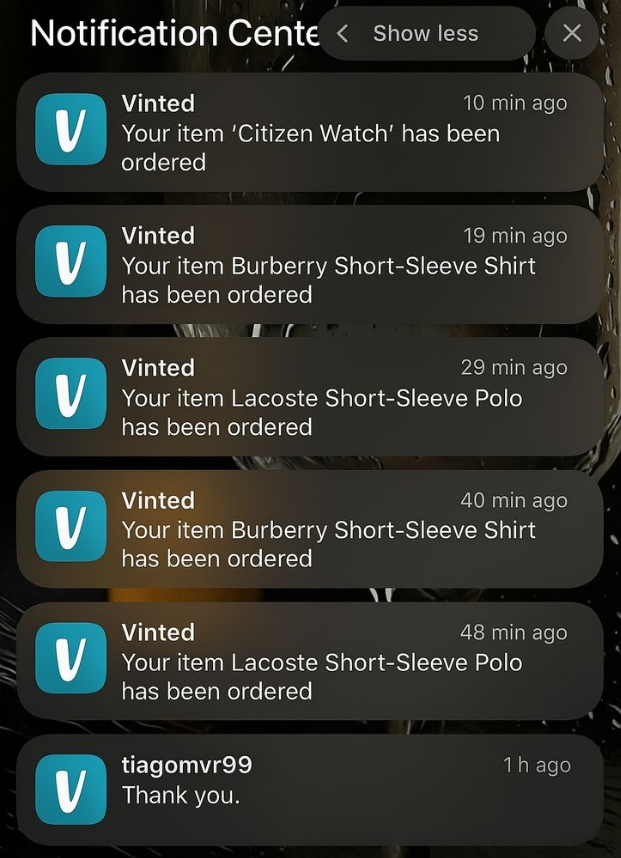Open Burberry shirt notification from 40 min ago
The width and height of the screenshot is (621, 858).
[310, 529]
